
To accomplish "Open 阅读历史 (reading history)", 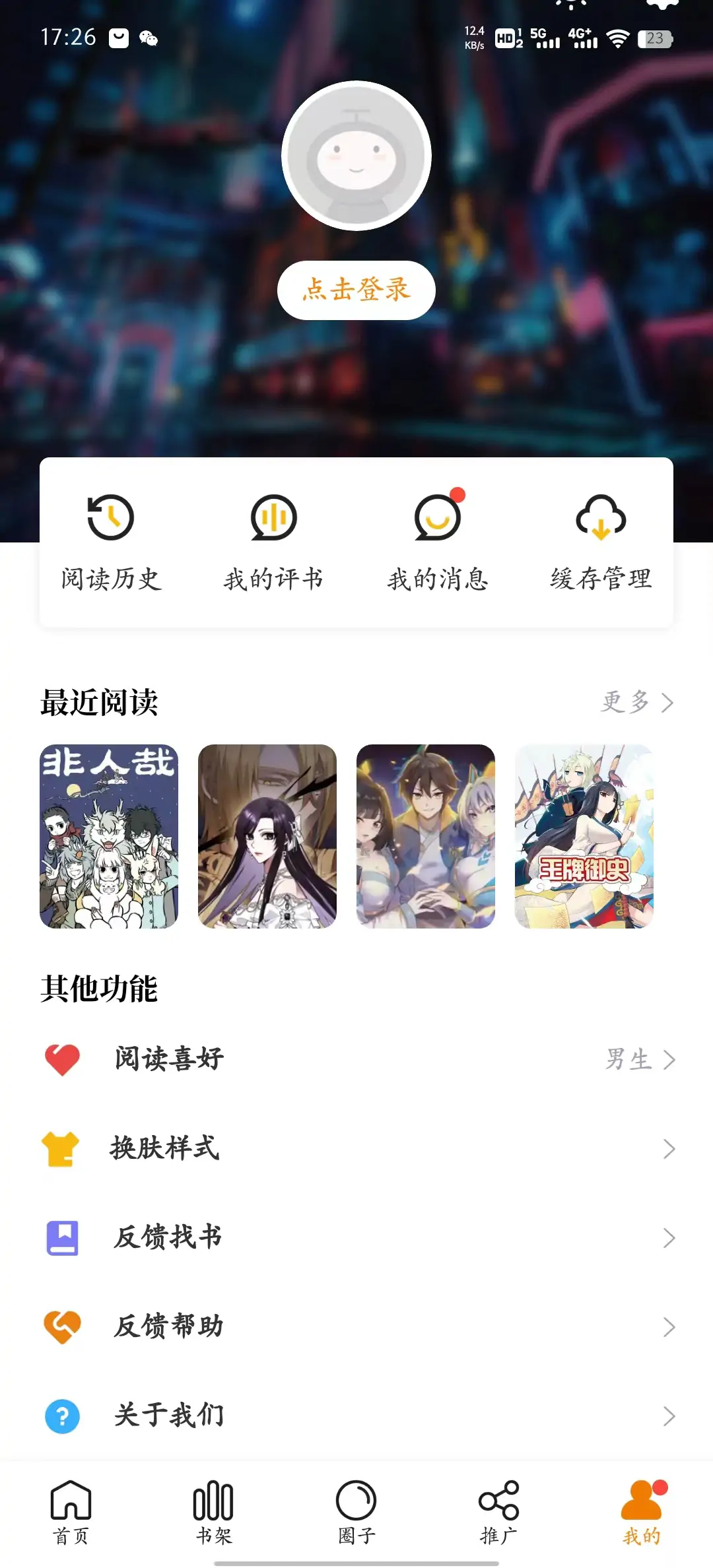I will coord(112,541).
